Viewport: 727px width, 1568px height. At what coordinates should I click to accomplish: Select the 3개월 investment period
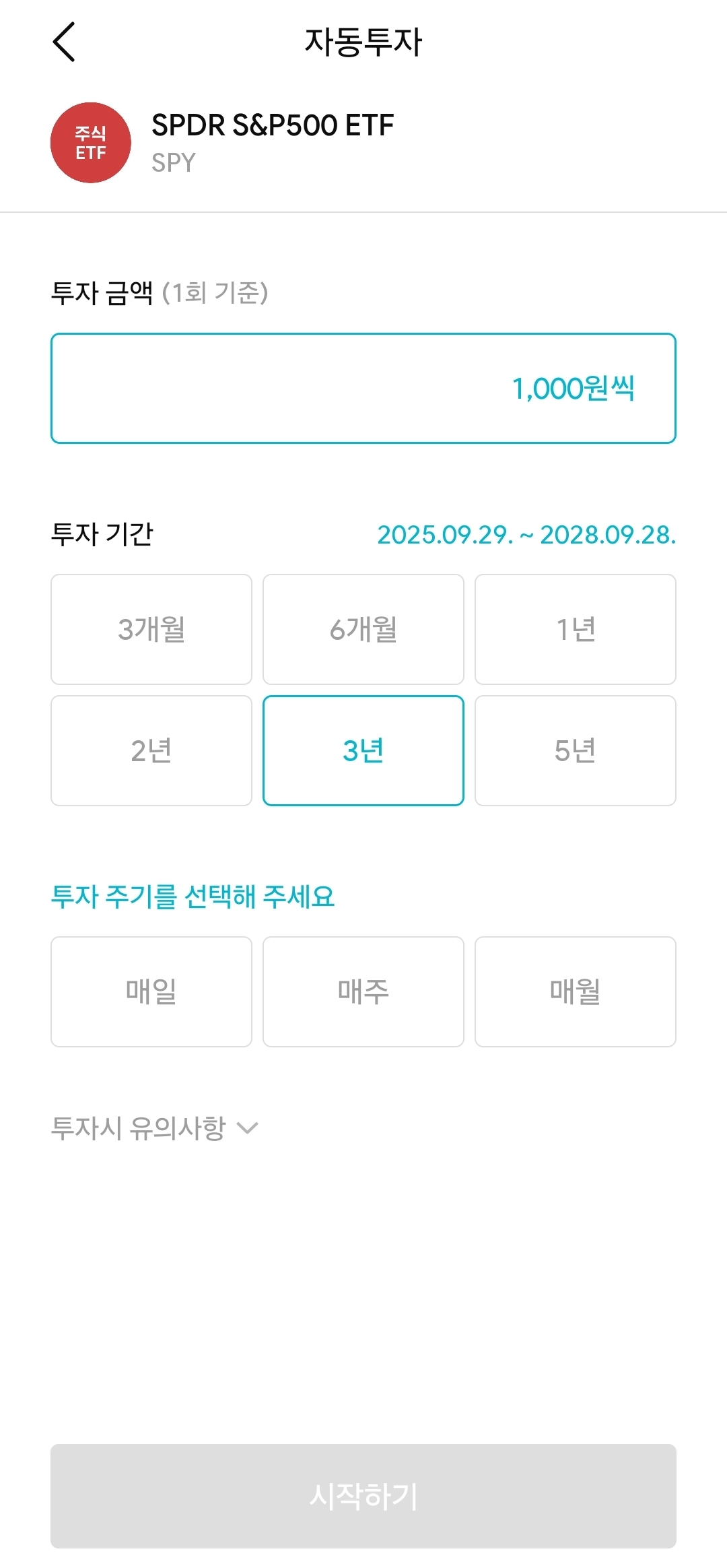151,629
